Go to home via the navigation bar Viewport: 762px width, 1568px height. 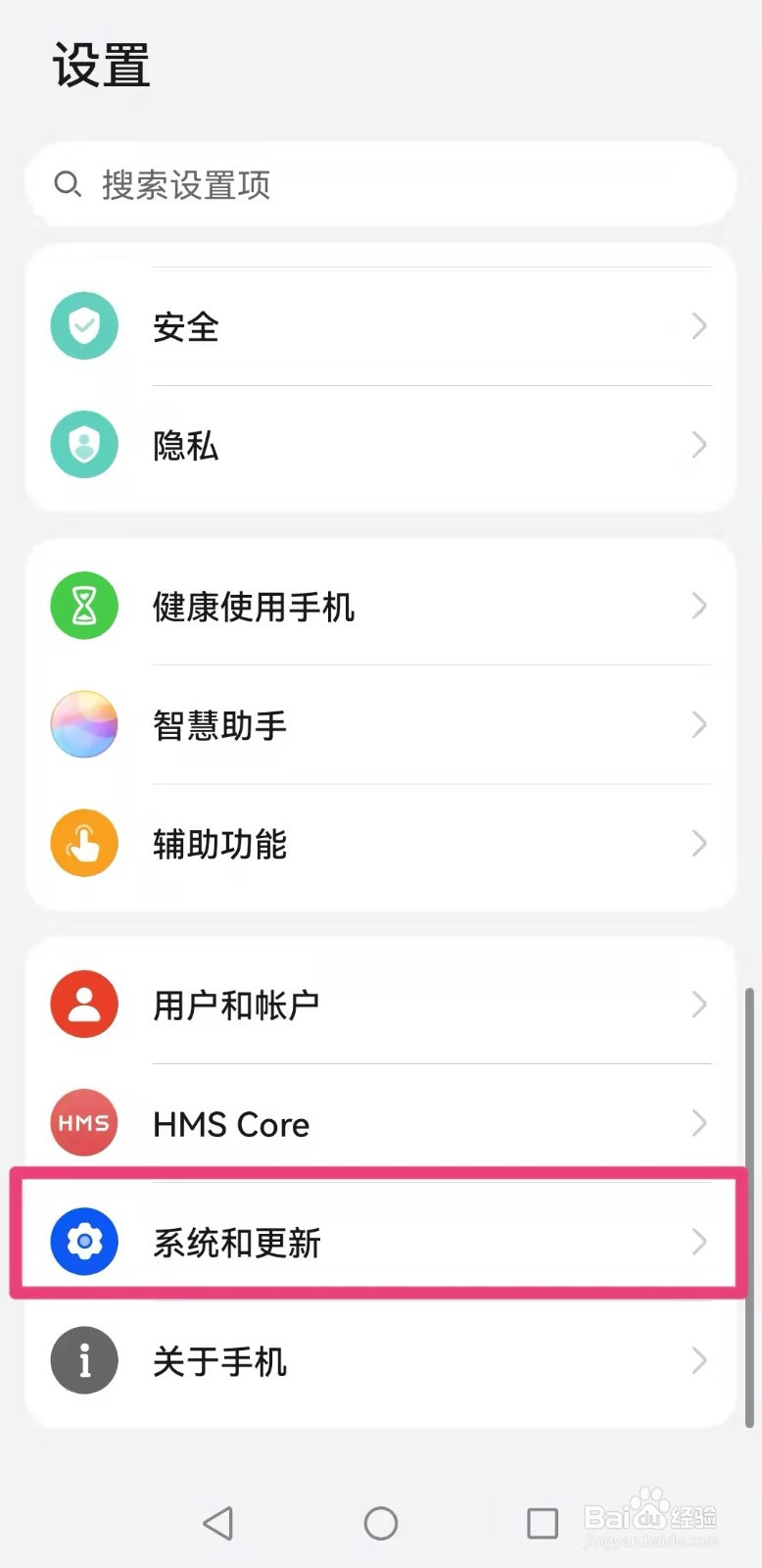(381, 1523)
